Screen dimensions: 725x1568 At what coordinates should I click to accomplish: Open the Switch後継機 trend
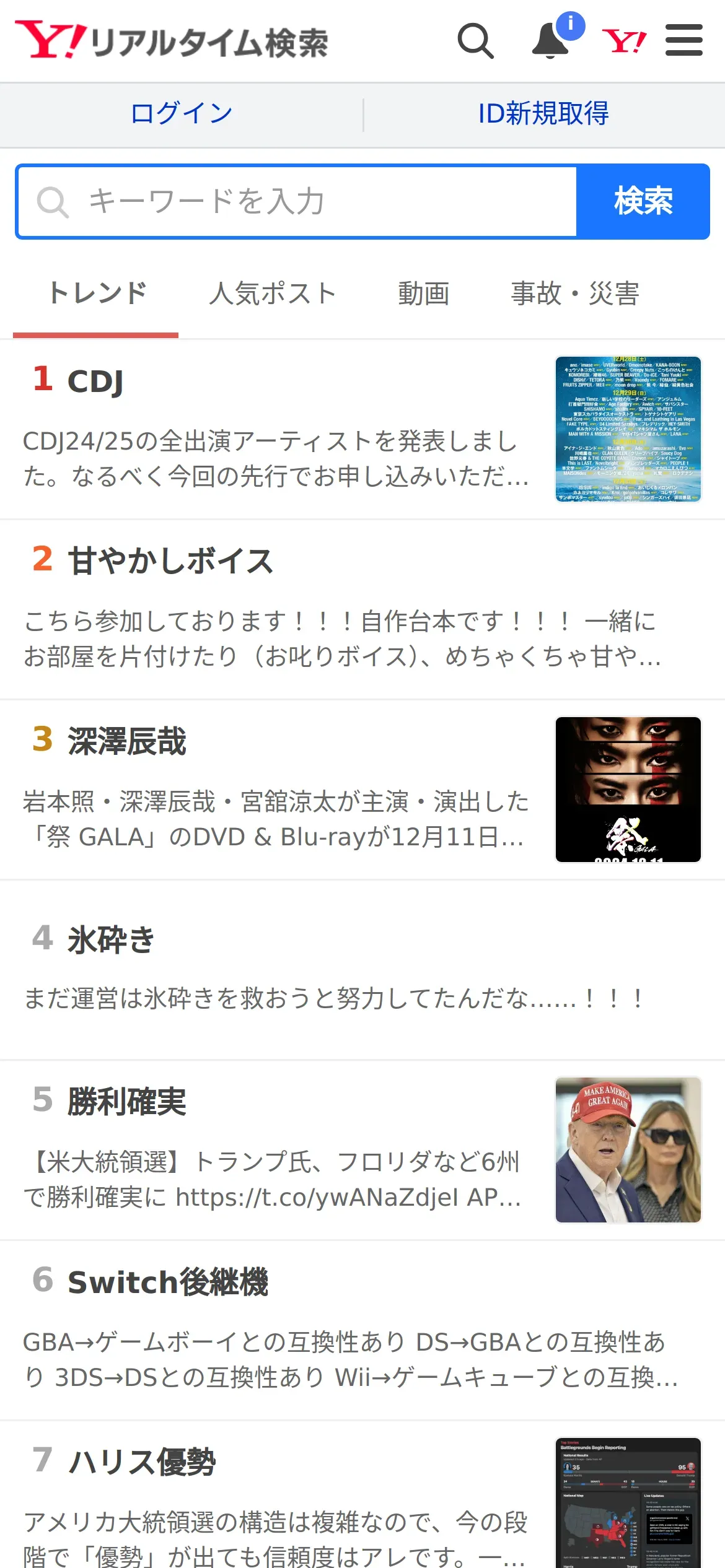(362, 1330)
